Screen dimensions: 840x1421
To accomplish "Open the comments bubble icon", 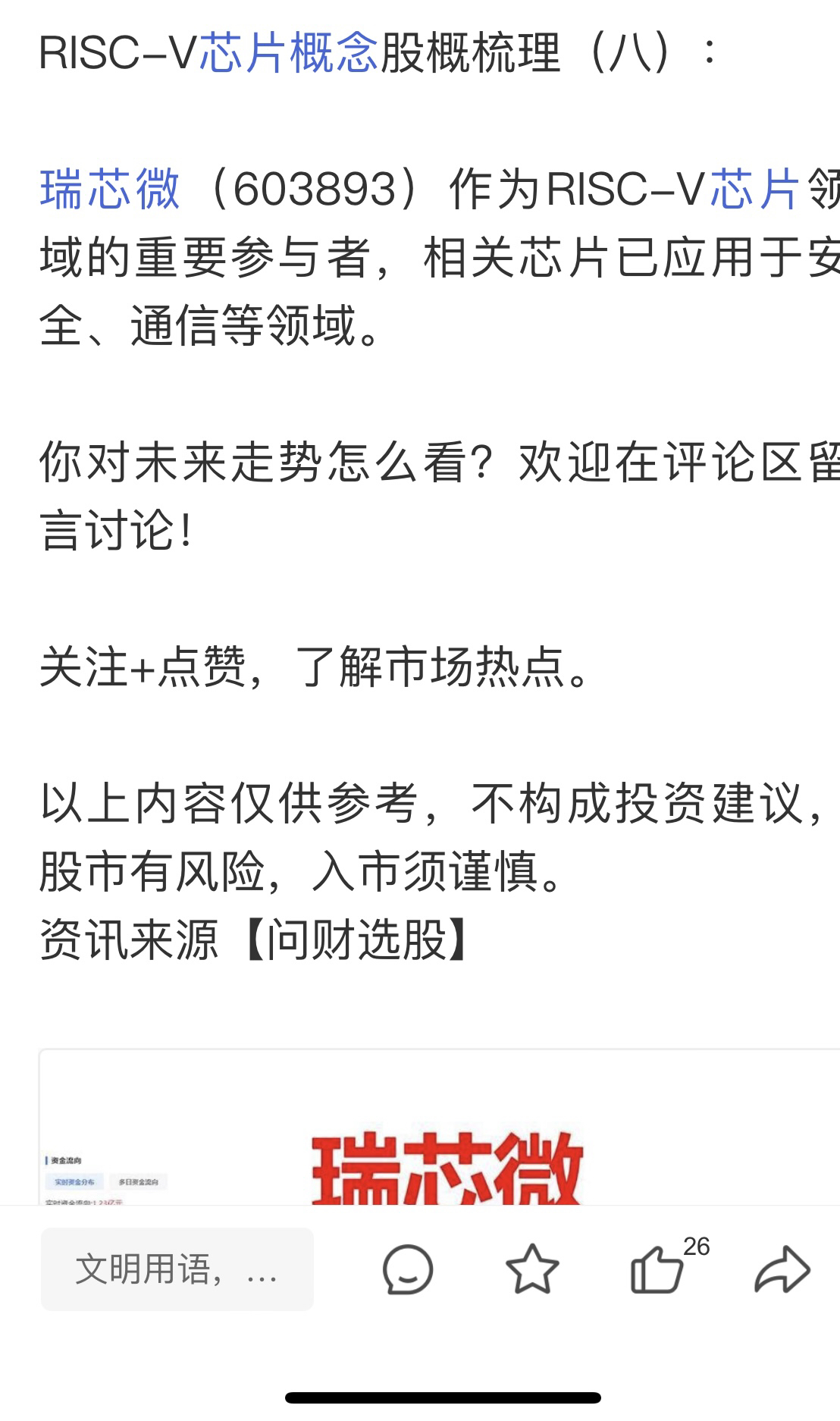I will tap(408, 1269).
